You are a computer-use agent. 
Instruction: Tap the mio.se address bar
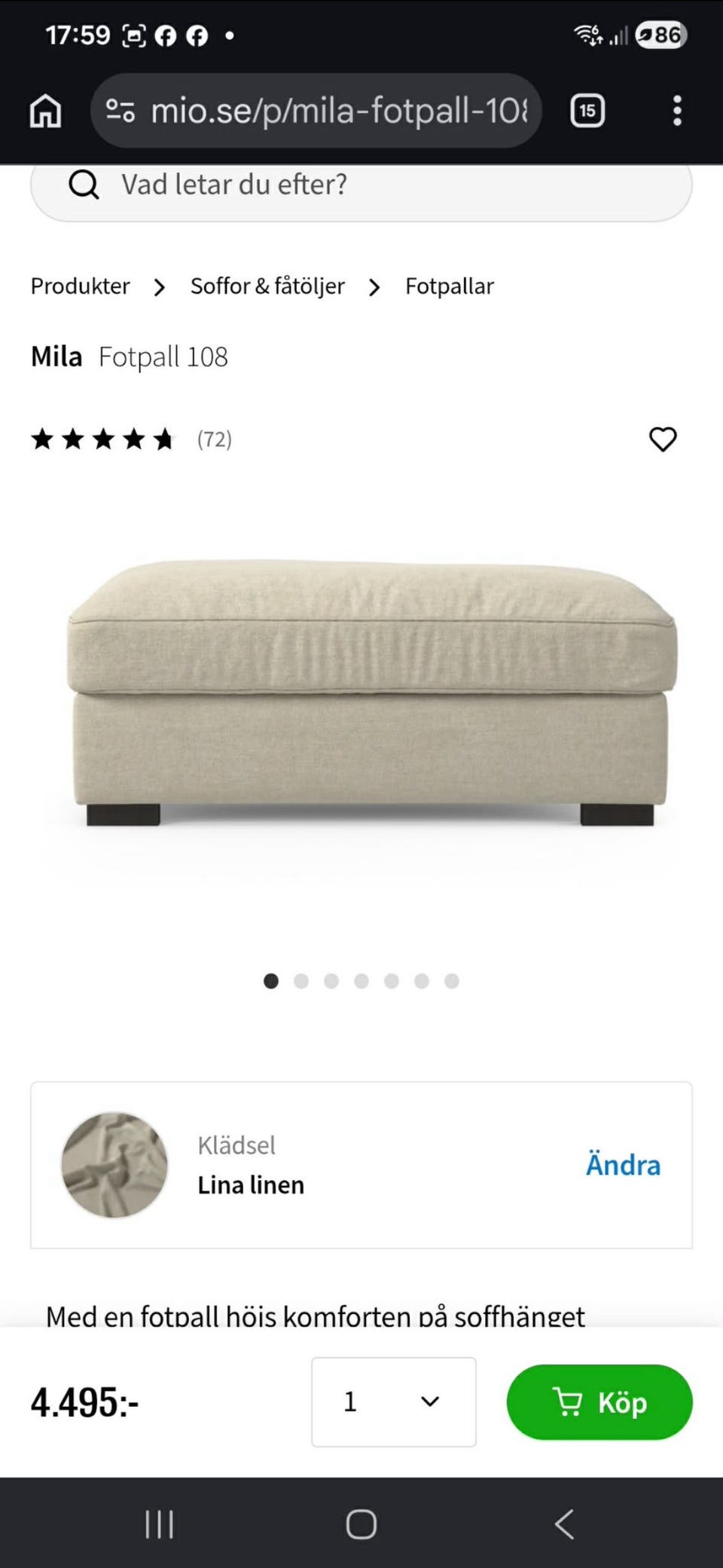tap(316, 112)
